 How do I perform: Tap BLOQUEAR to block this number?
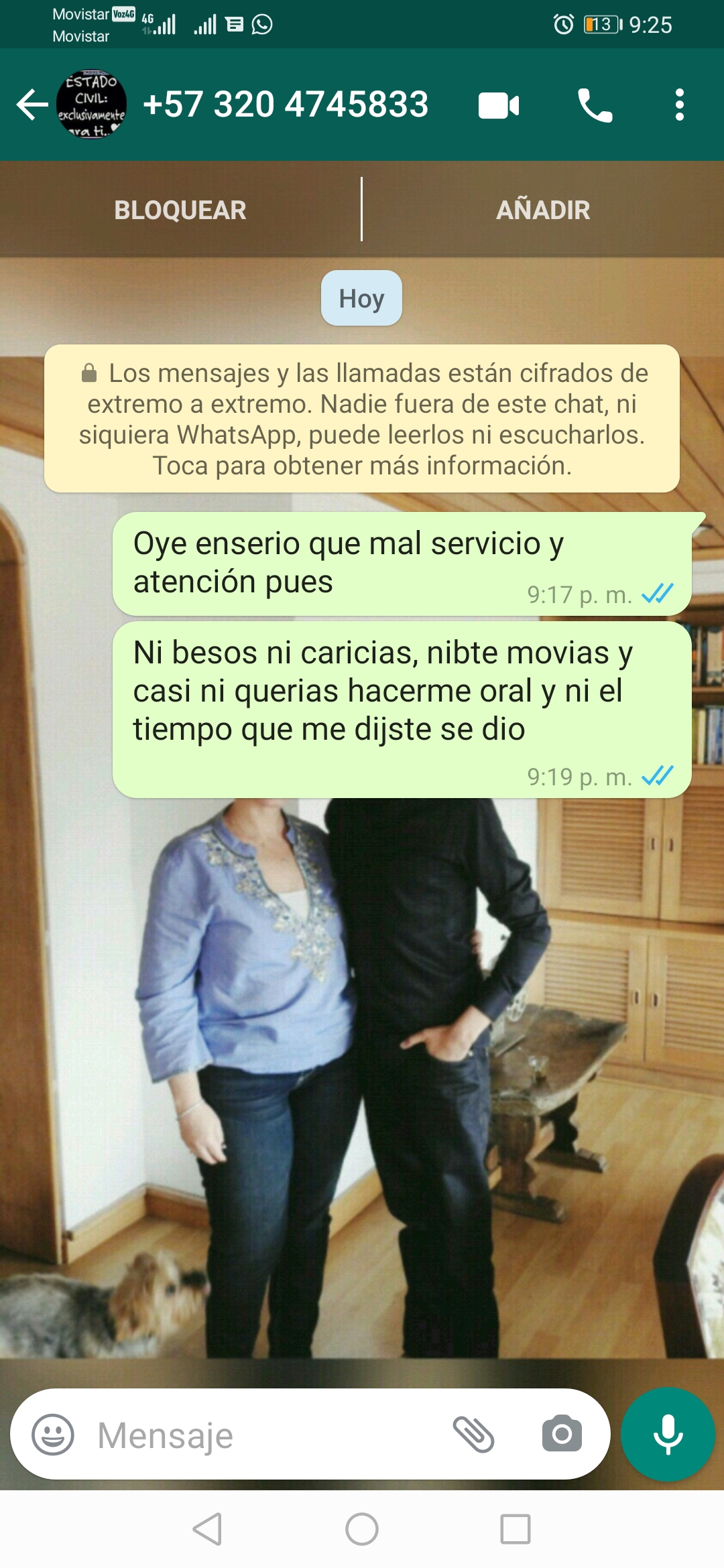pos(180,210)
